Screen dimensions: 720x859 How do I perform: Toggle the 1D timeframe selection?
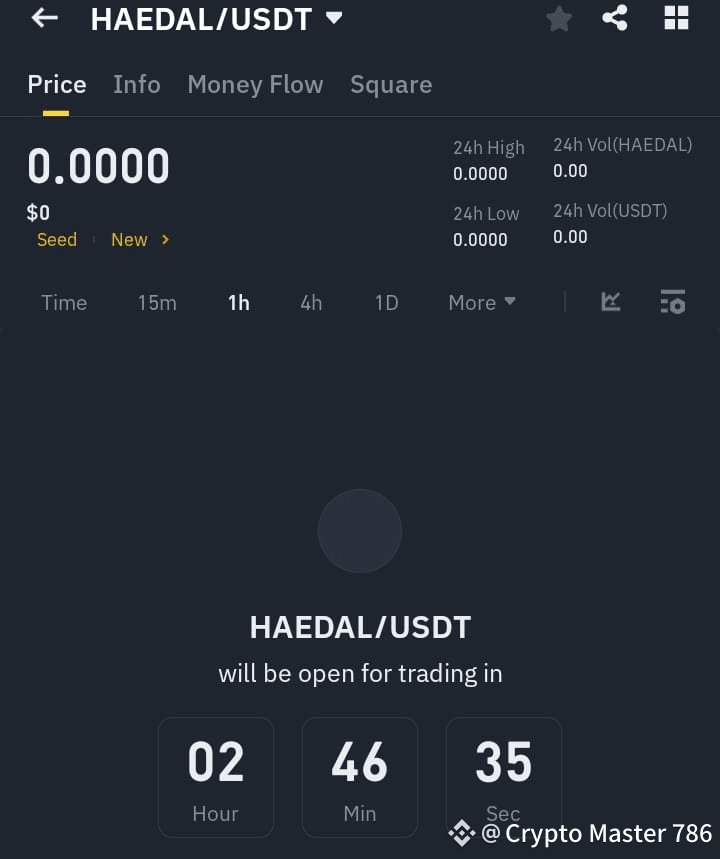click(387, 301)
